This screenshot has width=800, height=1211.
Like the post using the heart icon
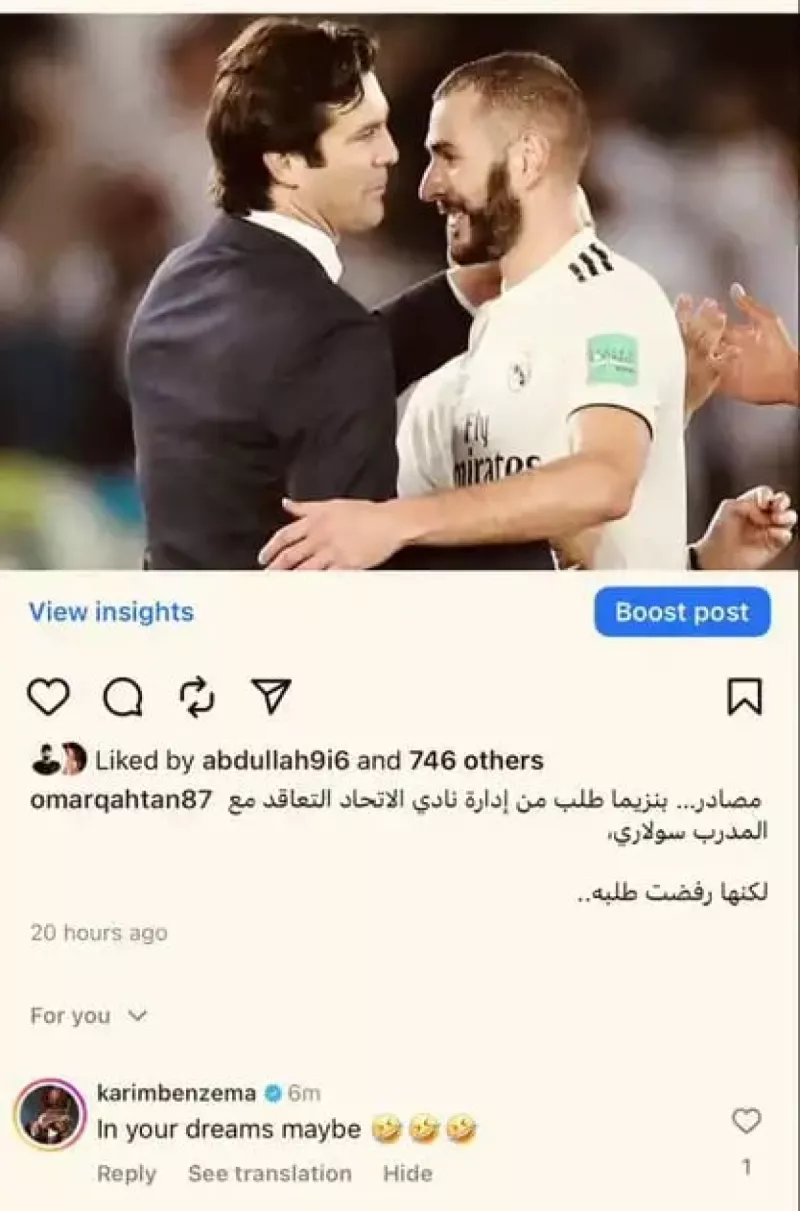point(47,695)
